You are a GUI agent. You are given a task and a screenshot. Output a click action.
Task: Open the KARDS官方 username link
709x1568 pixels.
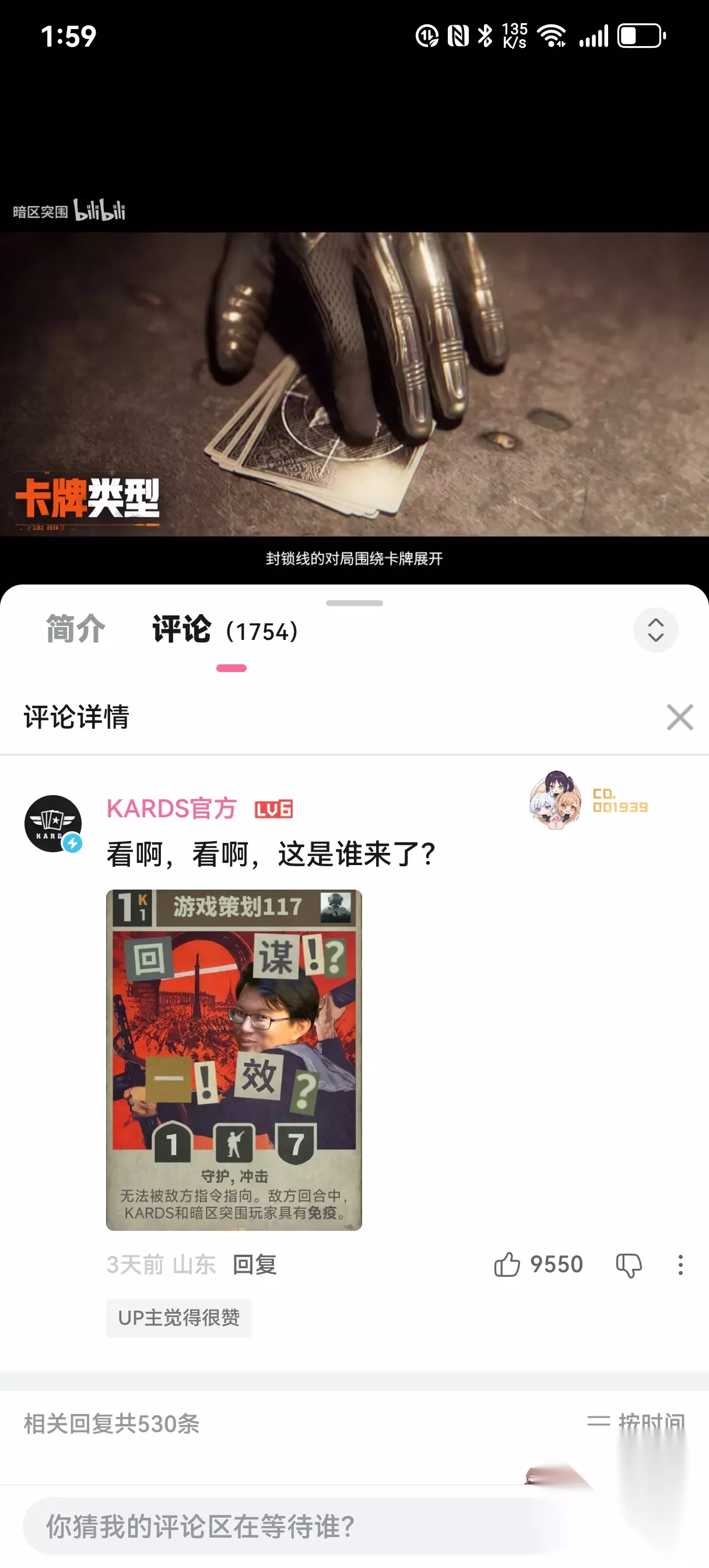click(x=171, y=808)
